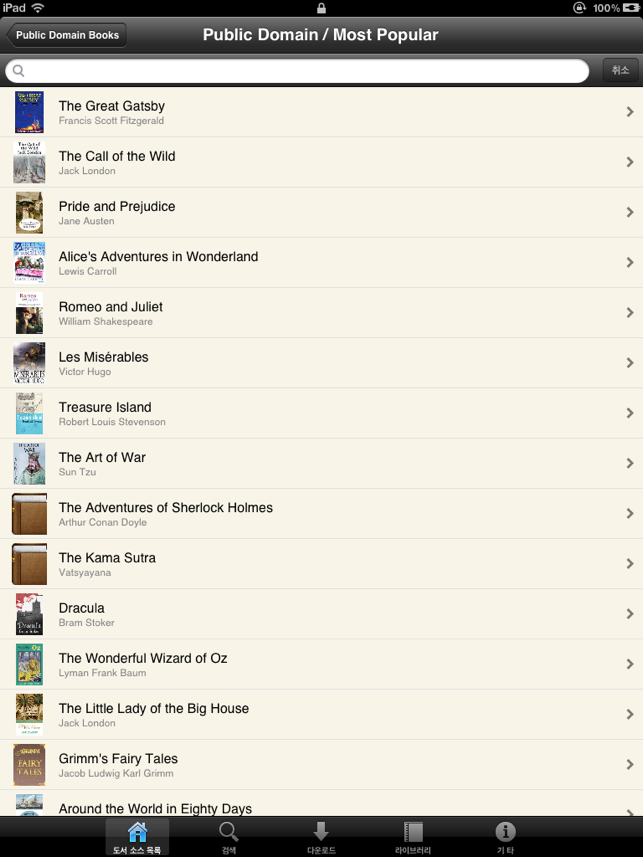Open Alice's Adventures in Wonderland
Screen dimensions: 643x857
coord(320,262)
